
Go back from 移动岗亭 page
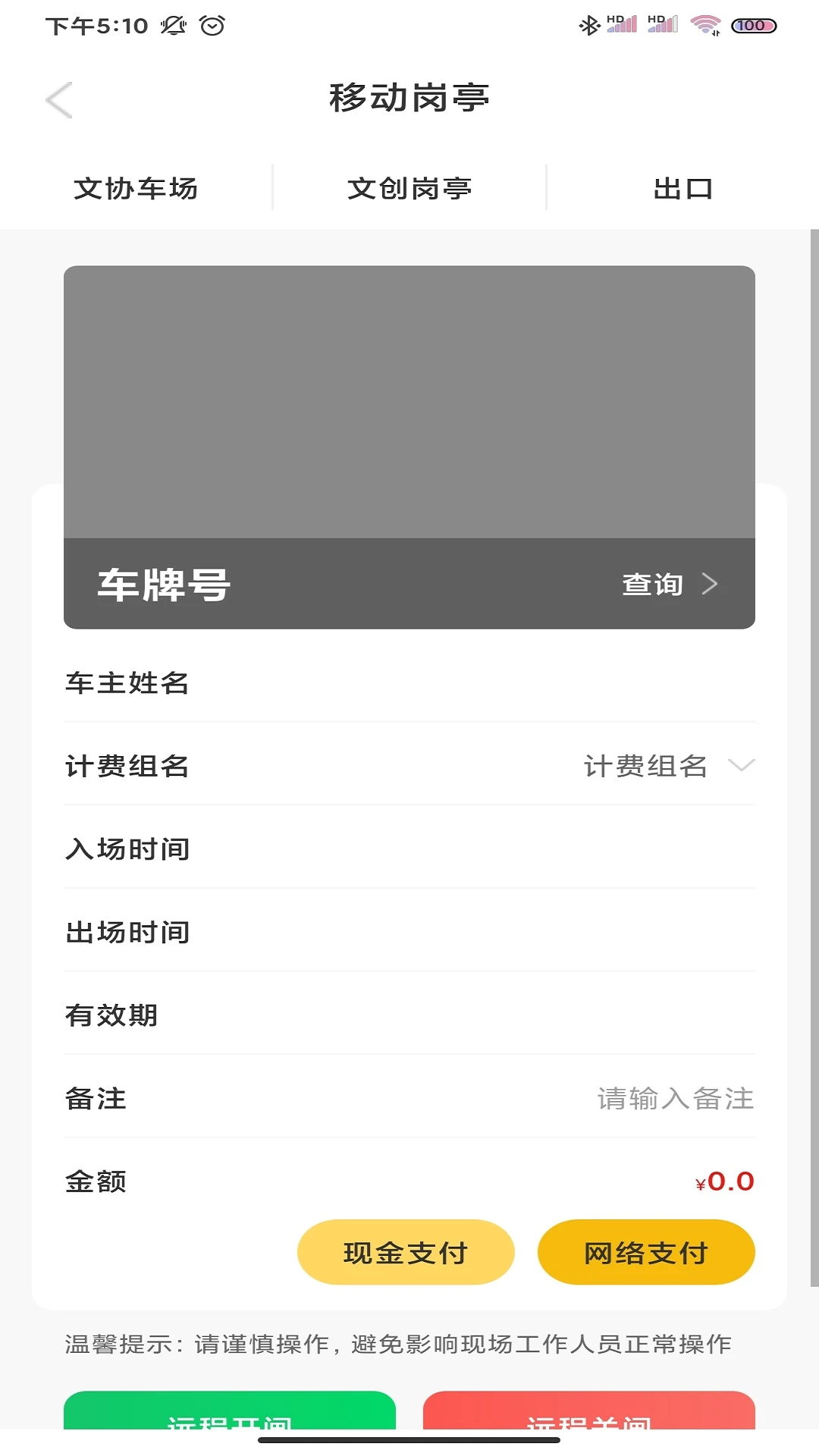59,100
